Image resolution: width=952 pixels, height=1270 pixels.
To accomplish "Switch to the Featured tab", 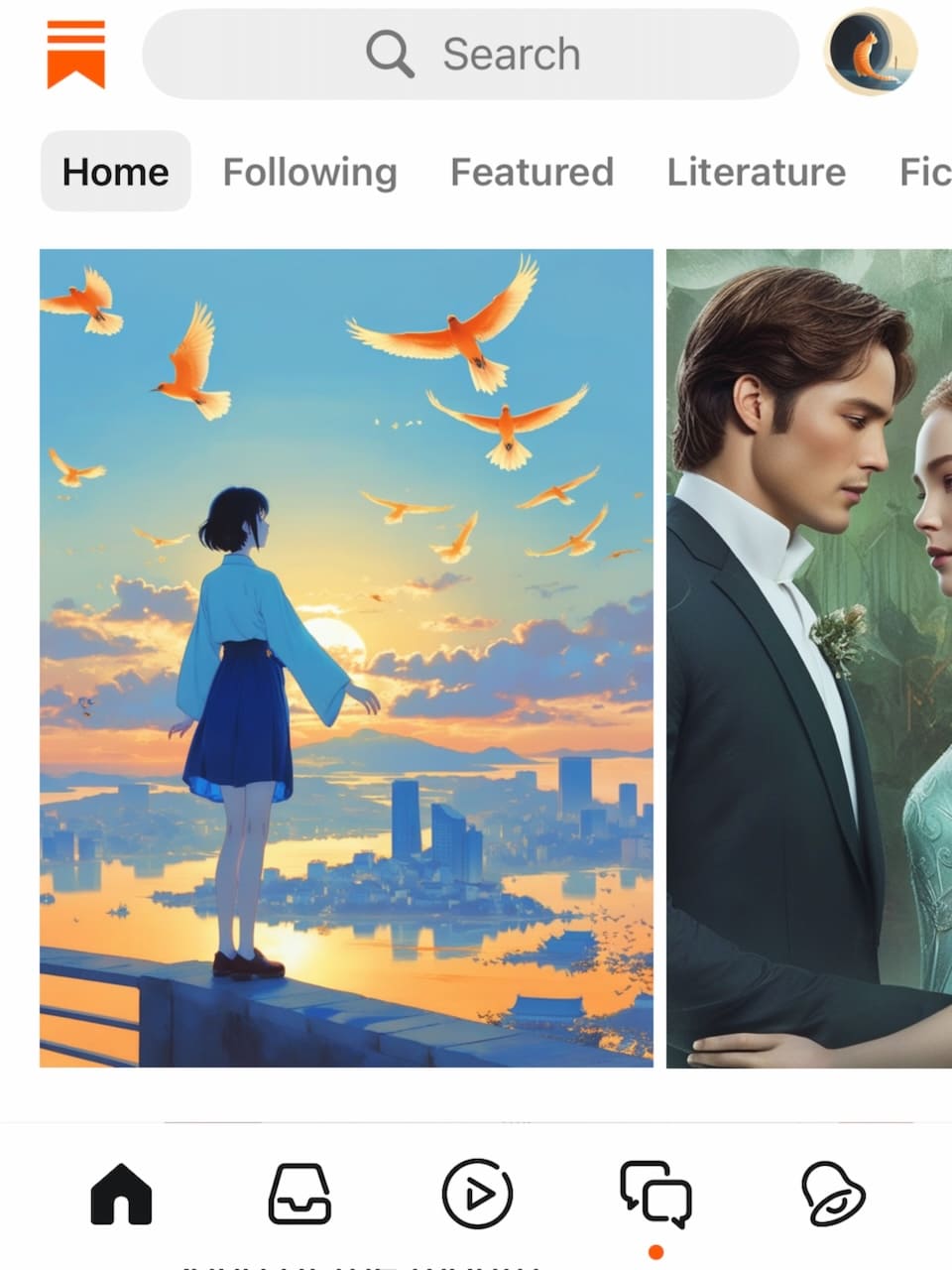I will click(x=532, y=172).
